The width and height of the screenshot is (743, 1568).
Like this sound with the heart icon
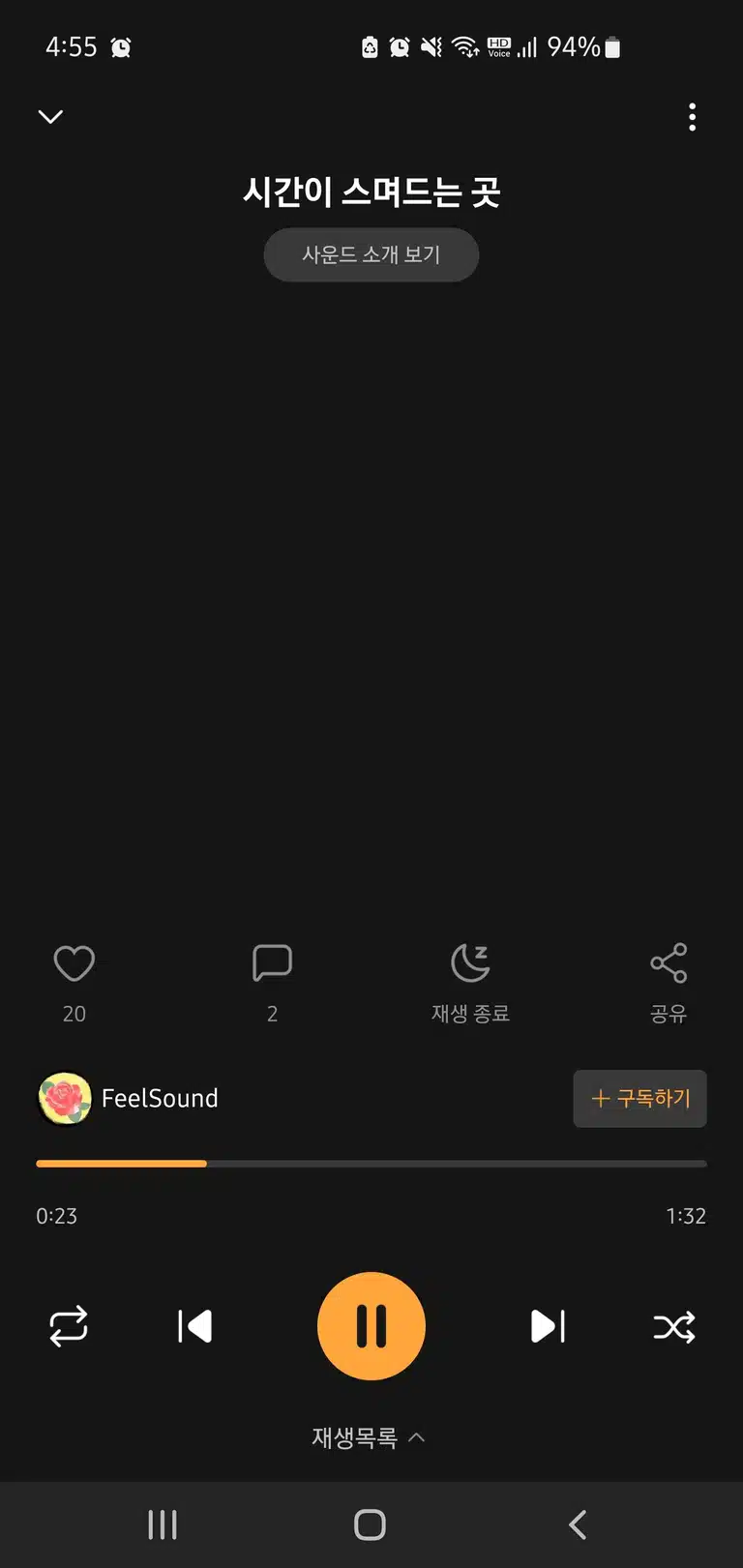click(74, 963)
